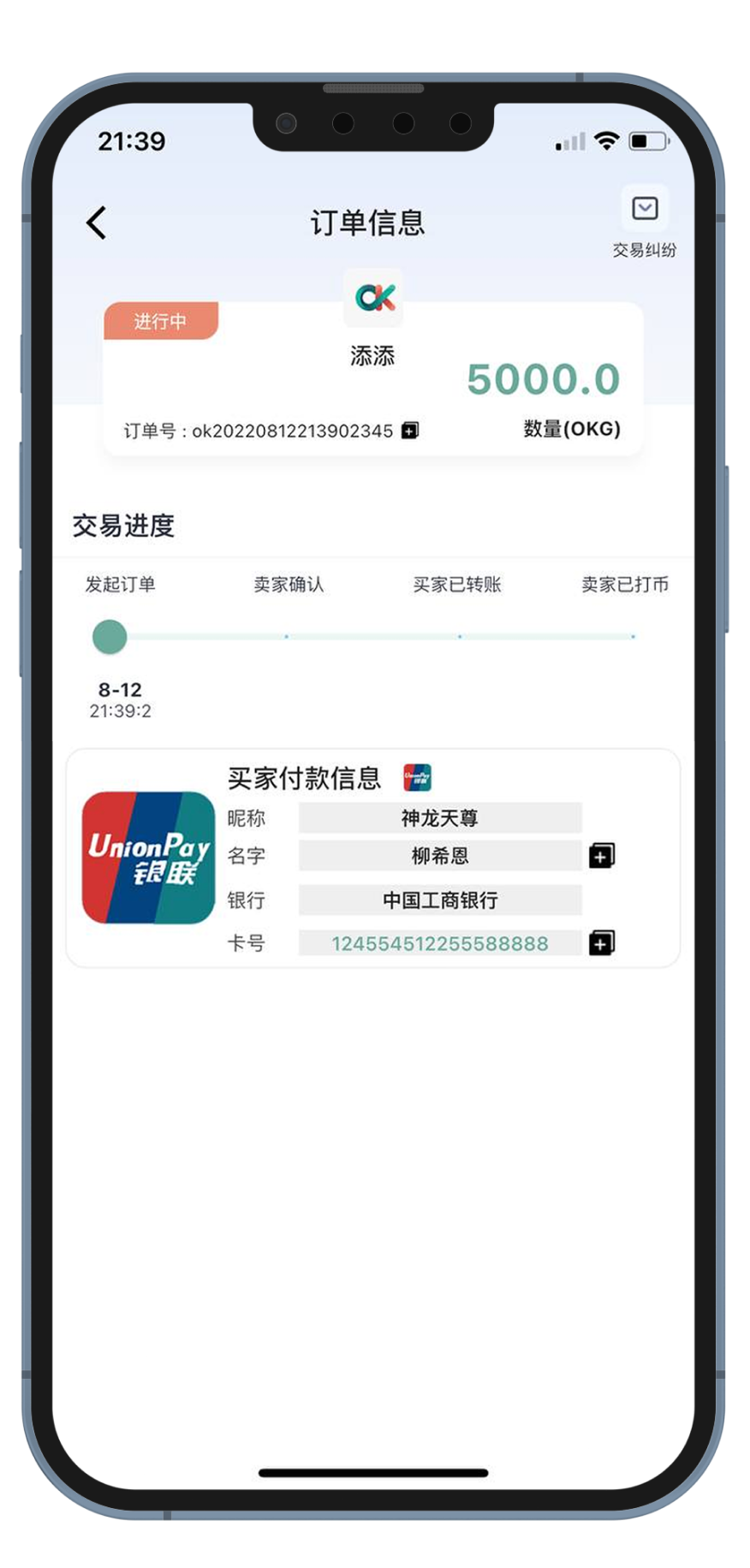This screenshot has height=1568, width=750.
Task: Open the 交易纠纷 dispute option
Action: [x=645, y=210]
